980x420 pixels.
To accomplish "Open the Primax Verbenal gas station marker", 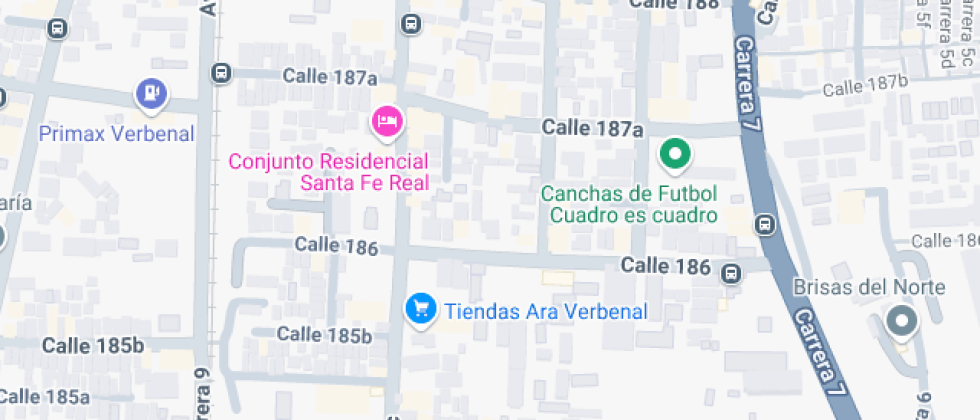I will [x=151, y=94].
